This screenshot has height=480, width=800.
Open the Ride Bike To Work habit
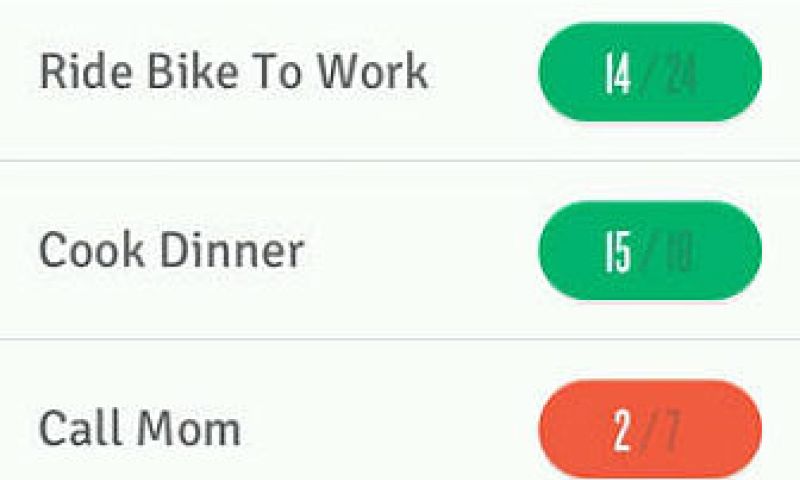click(233, 72)
